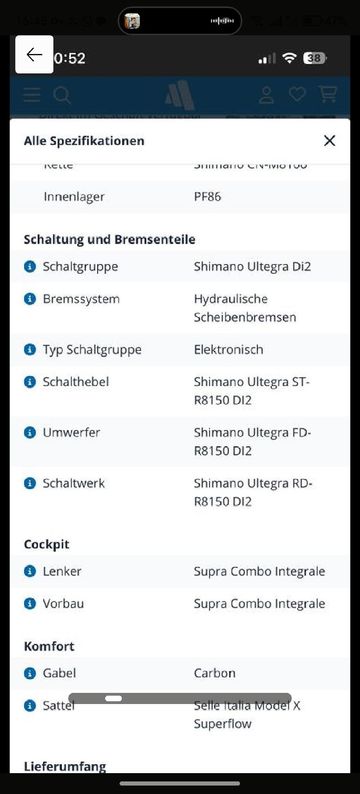View info about Typ Schaltgruppe
This screenshot has width=360, height=794.
[x=30, y=349]
